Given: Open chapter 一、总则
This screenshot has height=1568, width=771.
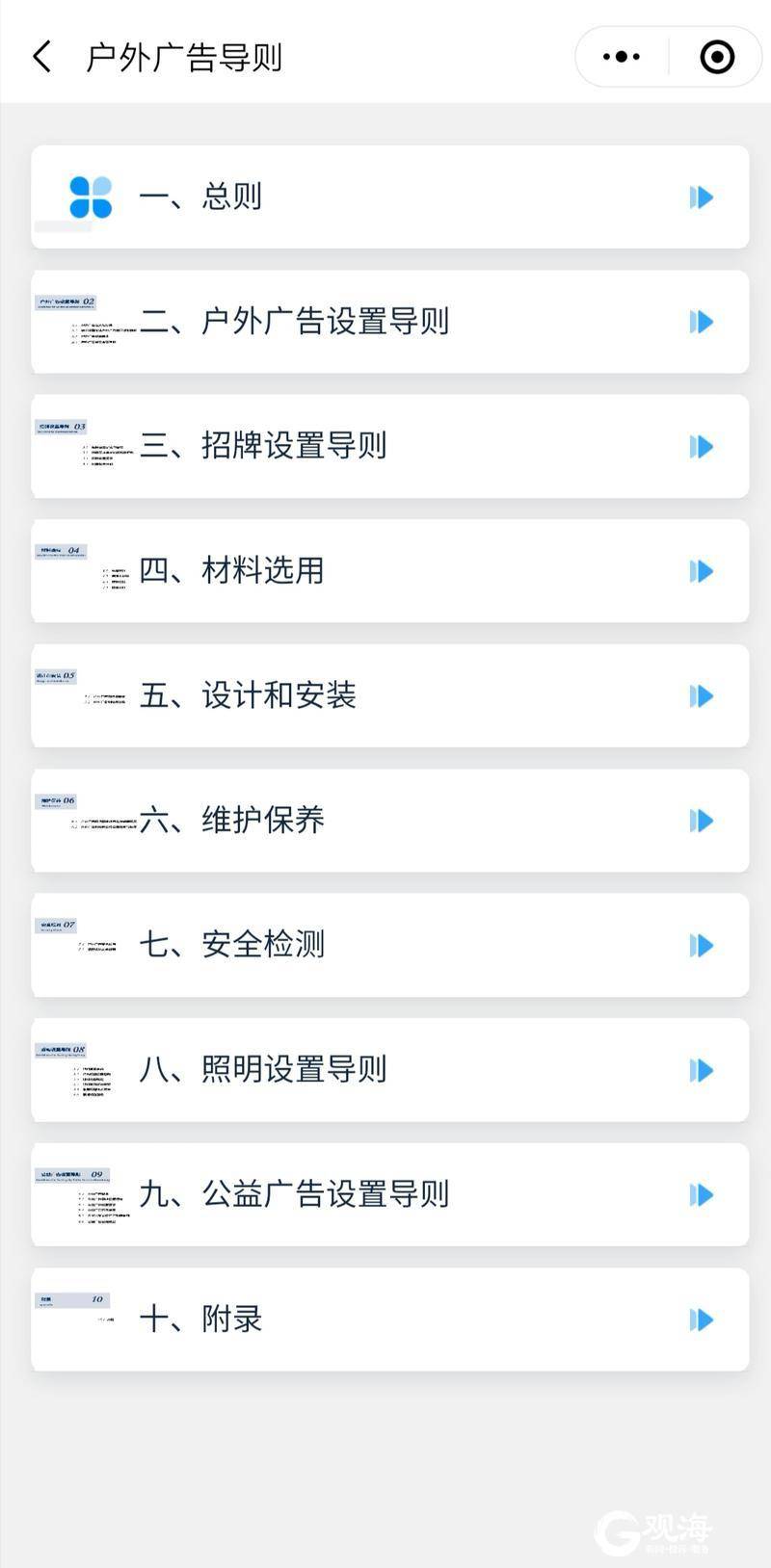Looking at the screenshot, I should click(x=390, y=196).
